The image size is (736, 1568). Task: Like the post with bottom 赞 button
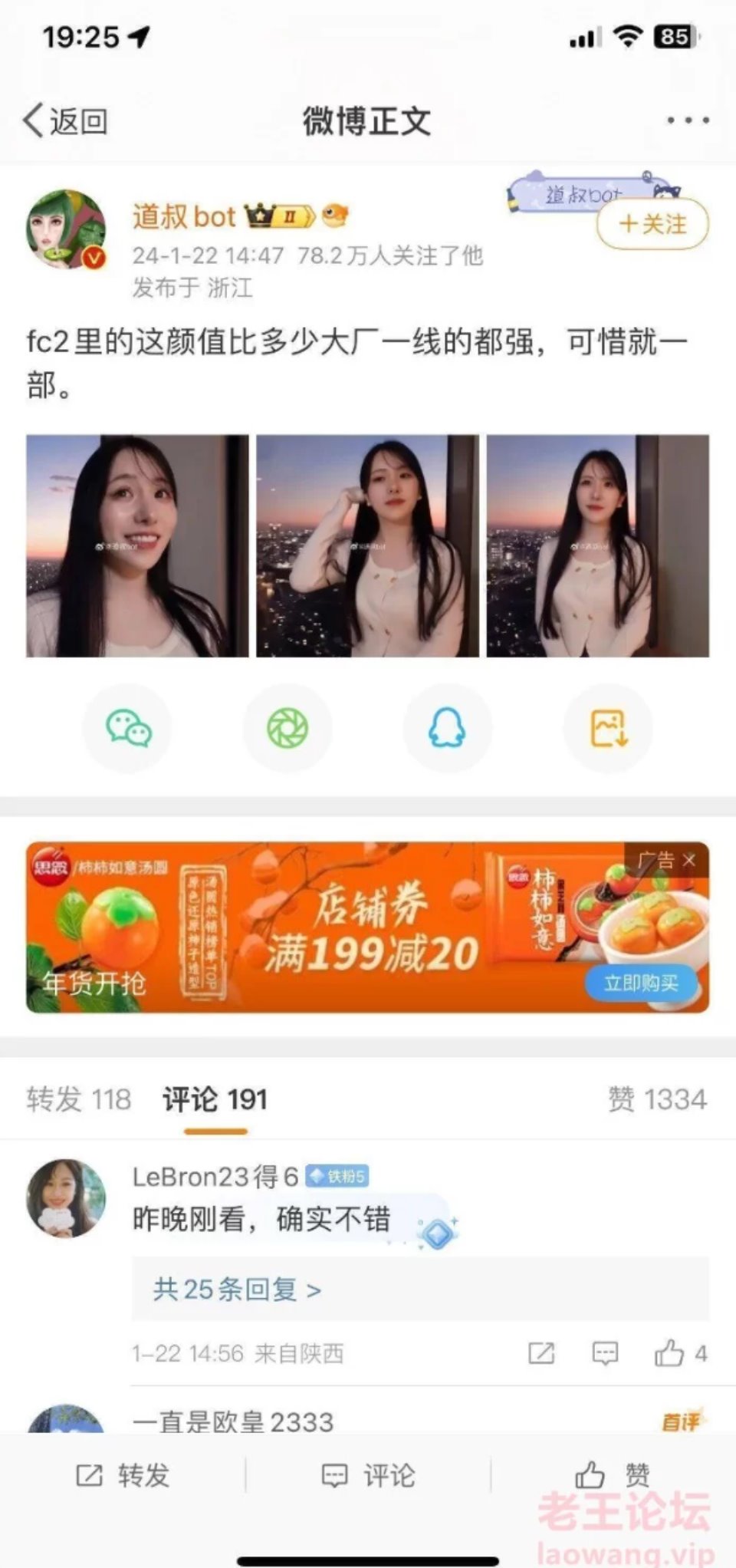[613, 1475]
